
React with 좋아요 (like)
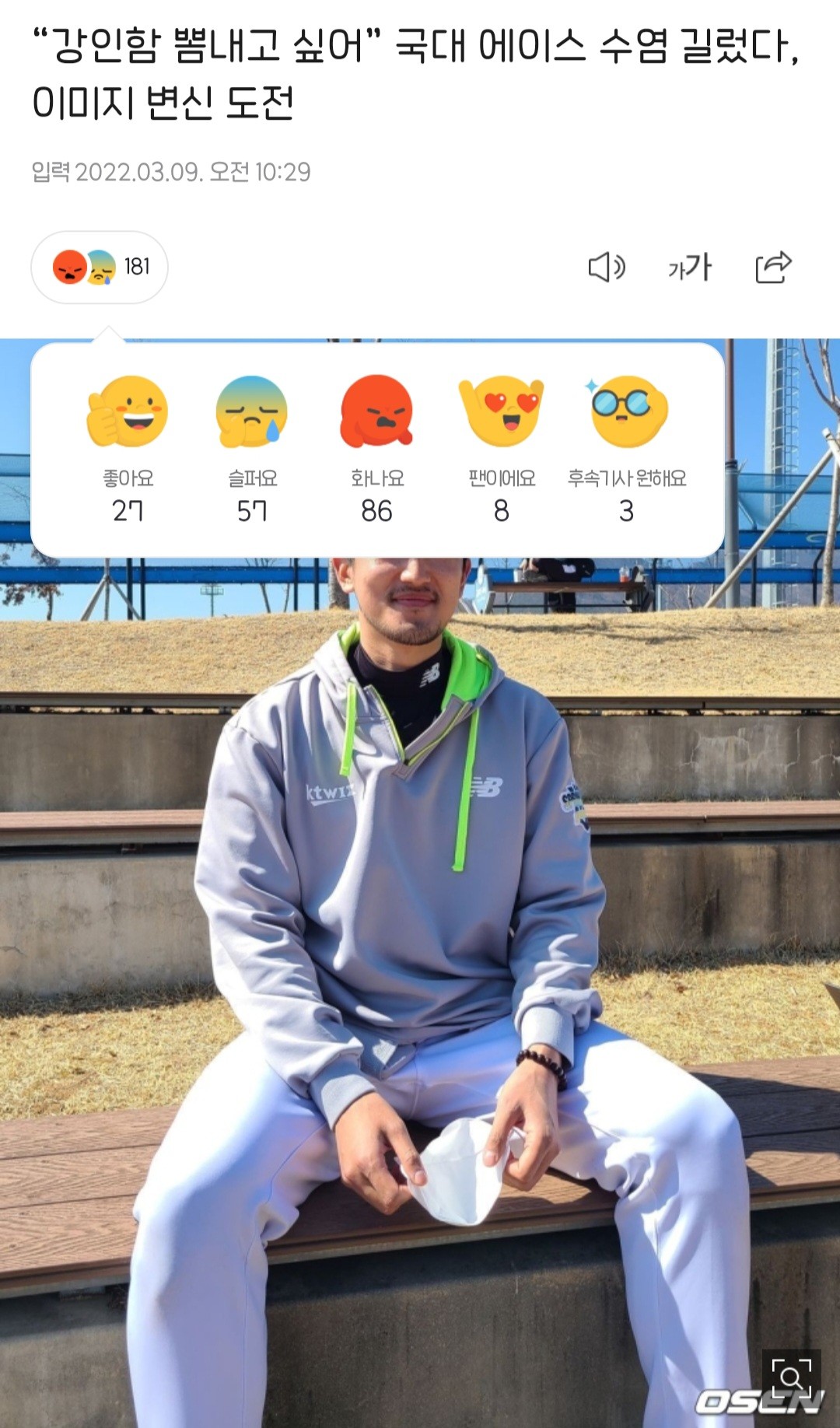click(x=128, y=411)
